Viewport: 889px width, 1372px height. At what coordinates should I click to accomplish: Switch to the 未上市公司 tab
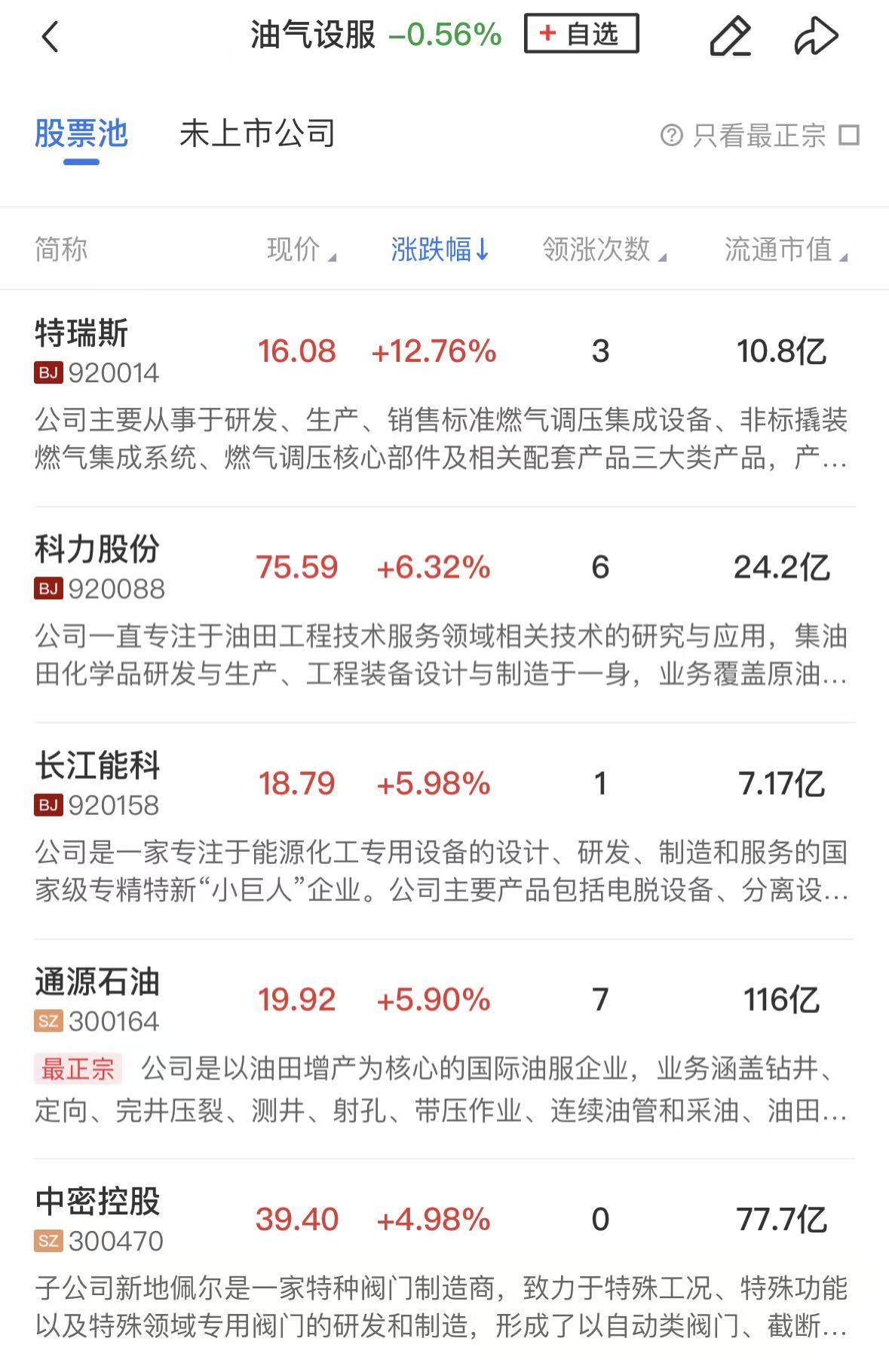[257, 134]
